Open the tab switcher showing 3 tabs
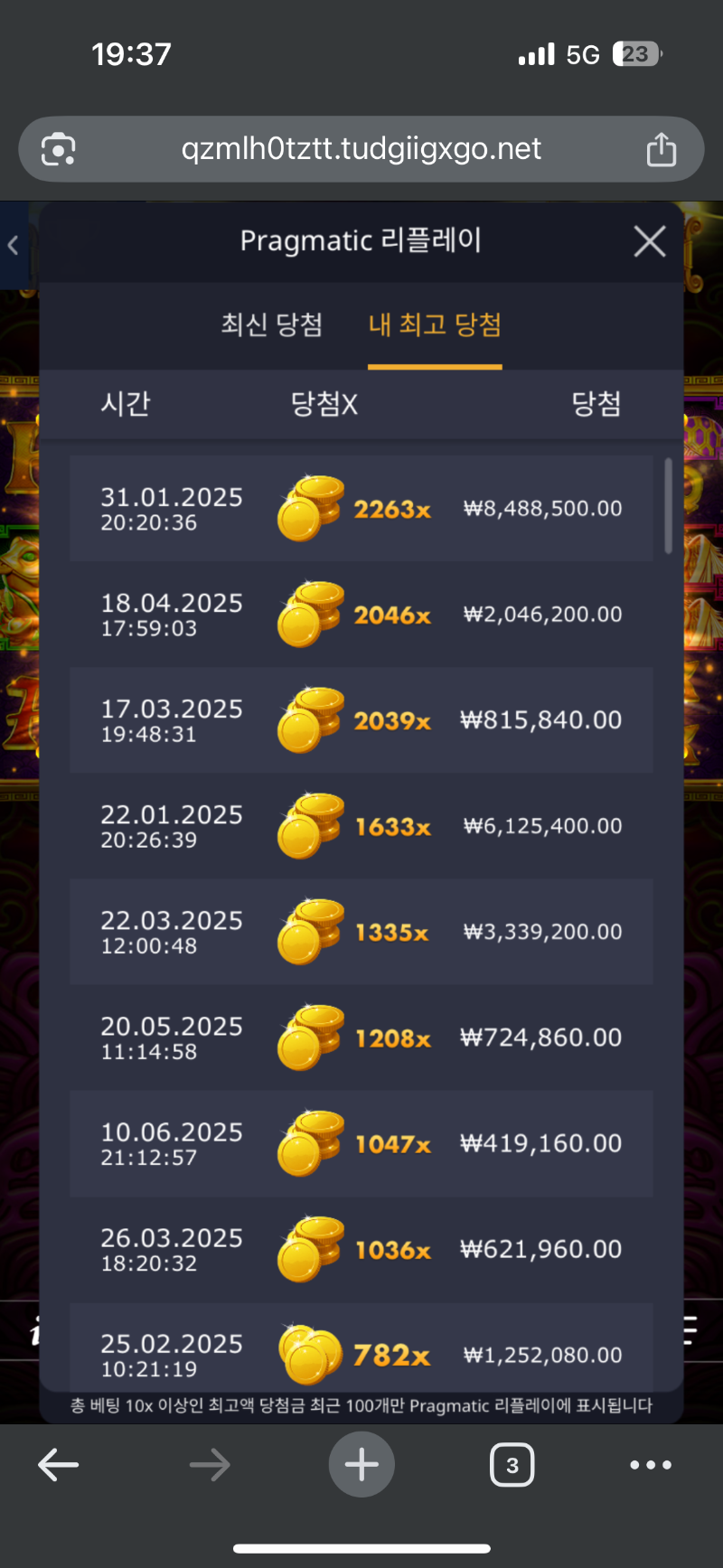Screen dimensions: 723x1568 pyautogui.click(x=512, y=1465)
